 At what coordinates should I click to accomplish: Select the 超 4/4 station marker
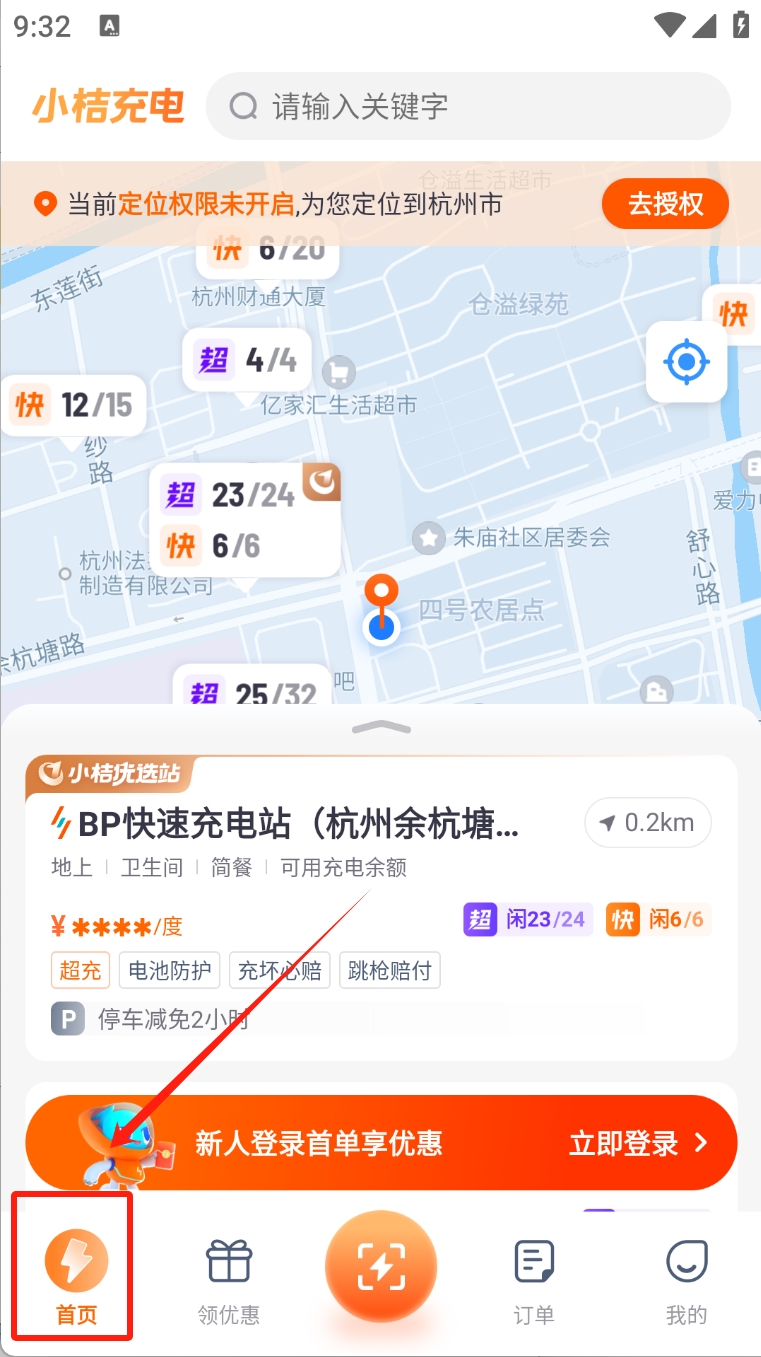click(247, 360)
